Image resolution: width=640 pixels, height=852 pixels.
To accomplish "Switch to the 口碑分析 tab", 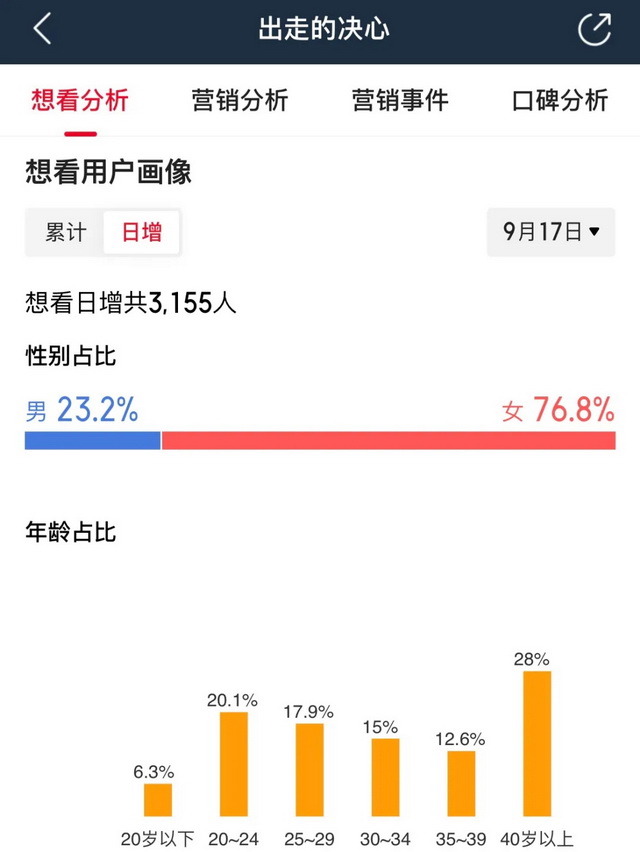I will (x=560, y=100).
